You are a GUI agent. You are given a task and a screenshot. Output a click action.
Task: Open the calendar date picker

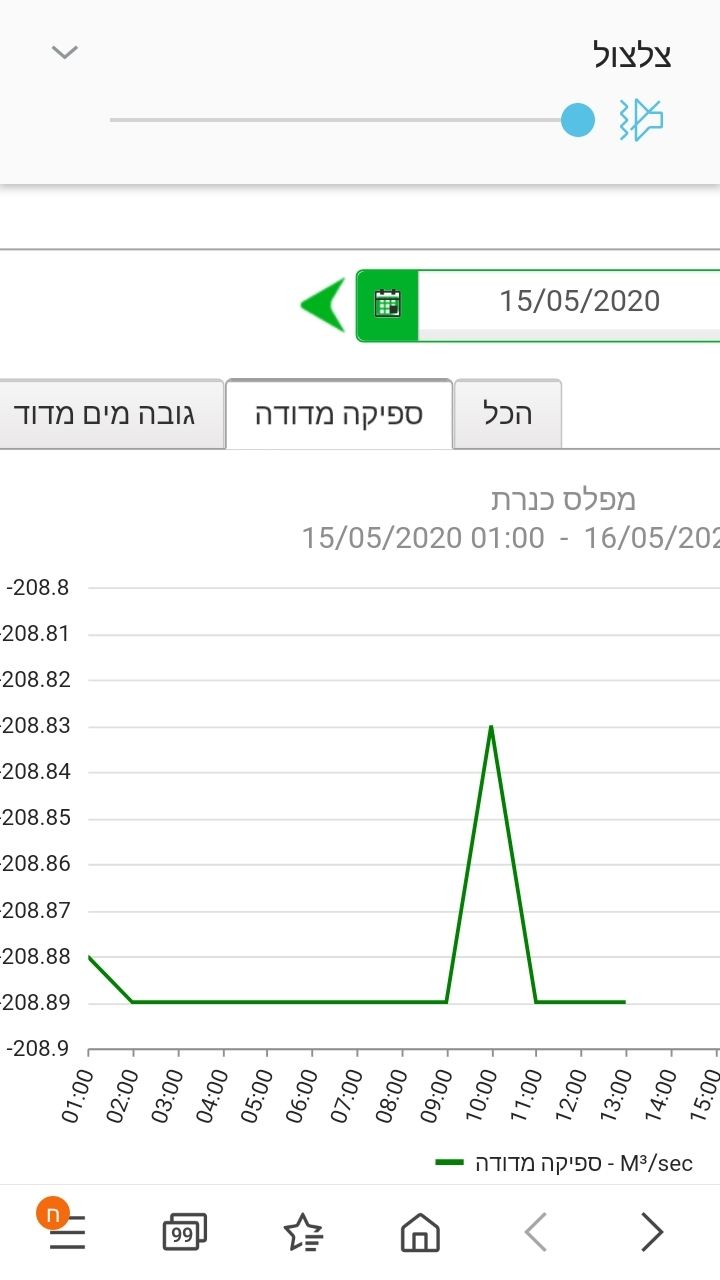(388, 302)
